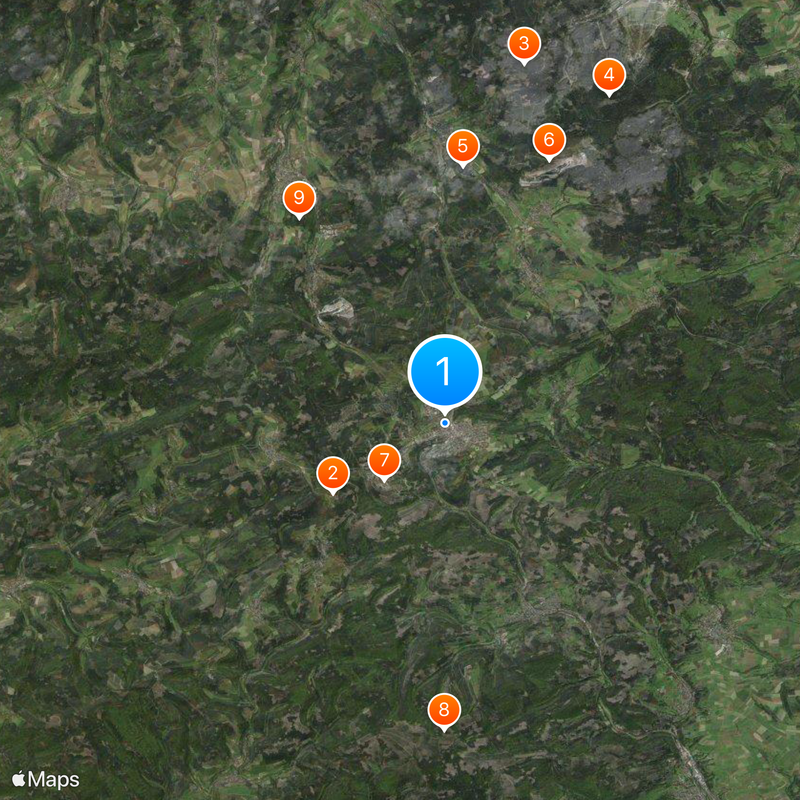Tap the orange map pin 9

coord(298,197)
